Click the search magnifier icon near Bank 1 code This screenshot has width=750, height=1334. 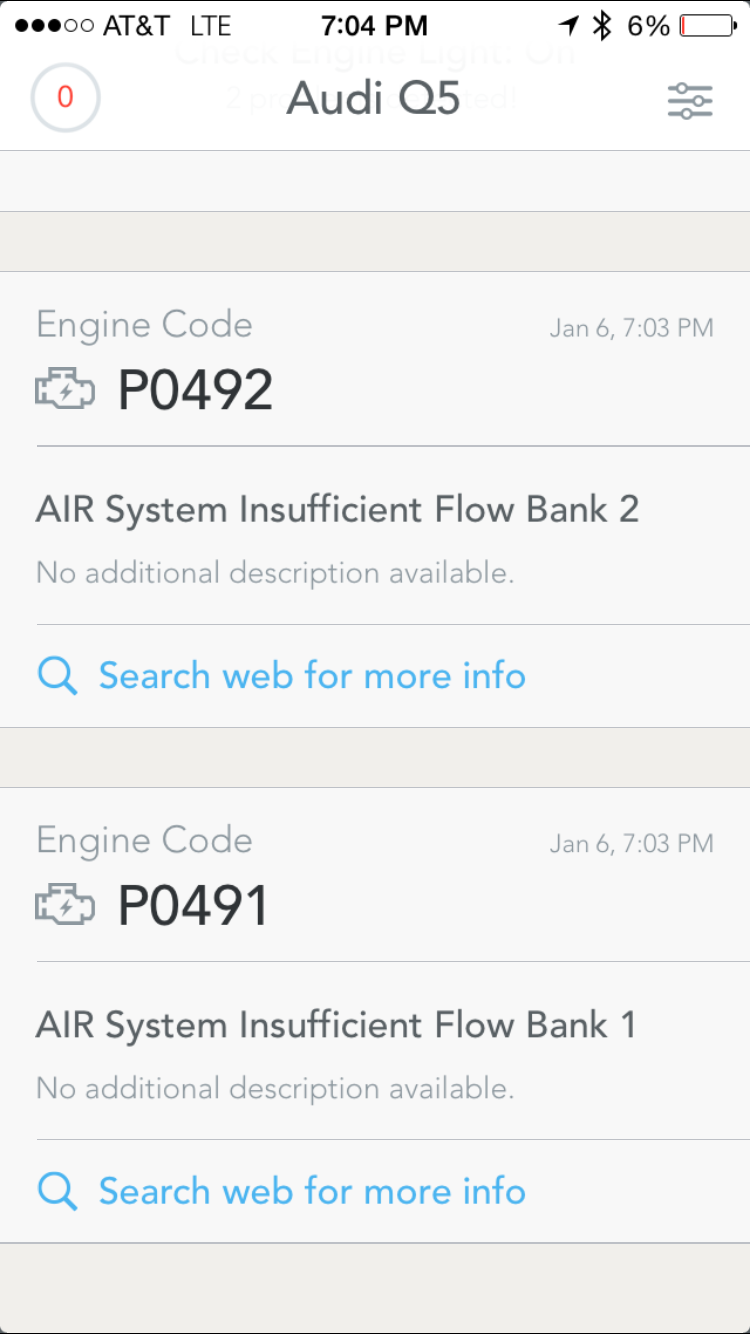click(57, 1190)
